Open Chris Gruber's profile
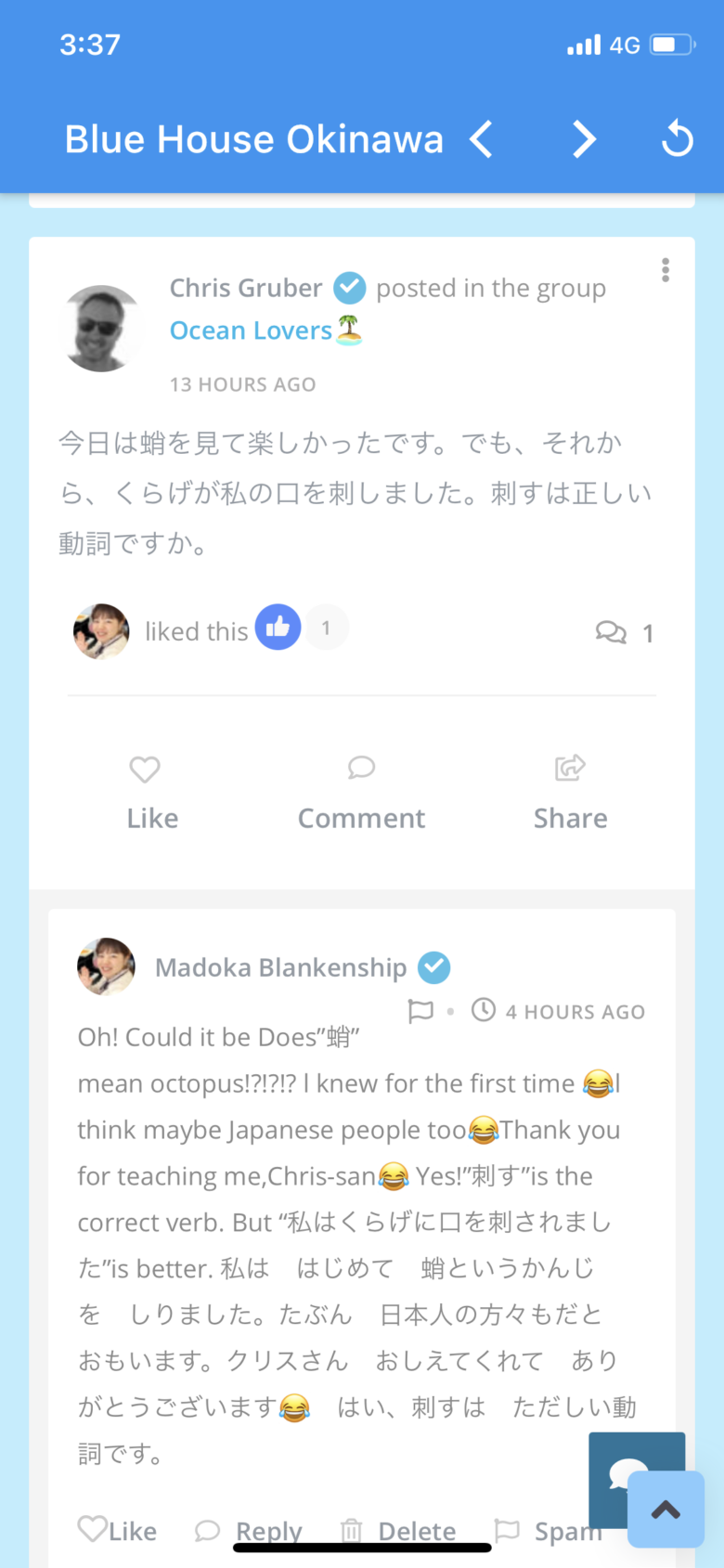 click(246, 288)
